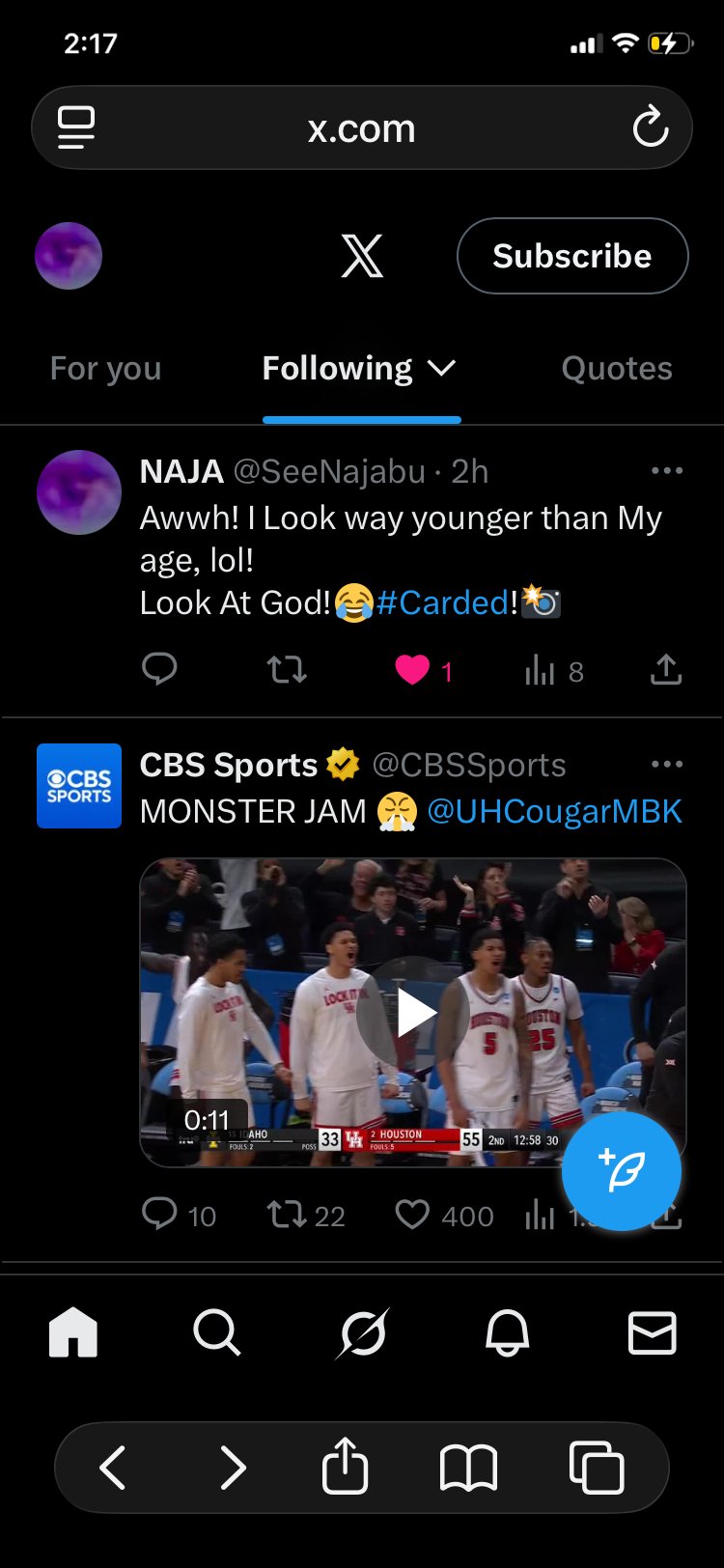Screen dimensions: 724x1568
Task: Expand the Following tab dropdown
Action: [441, 368]
